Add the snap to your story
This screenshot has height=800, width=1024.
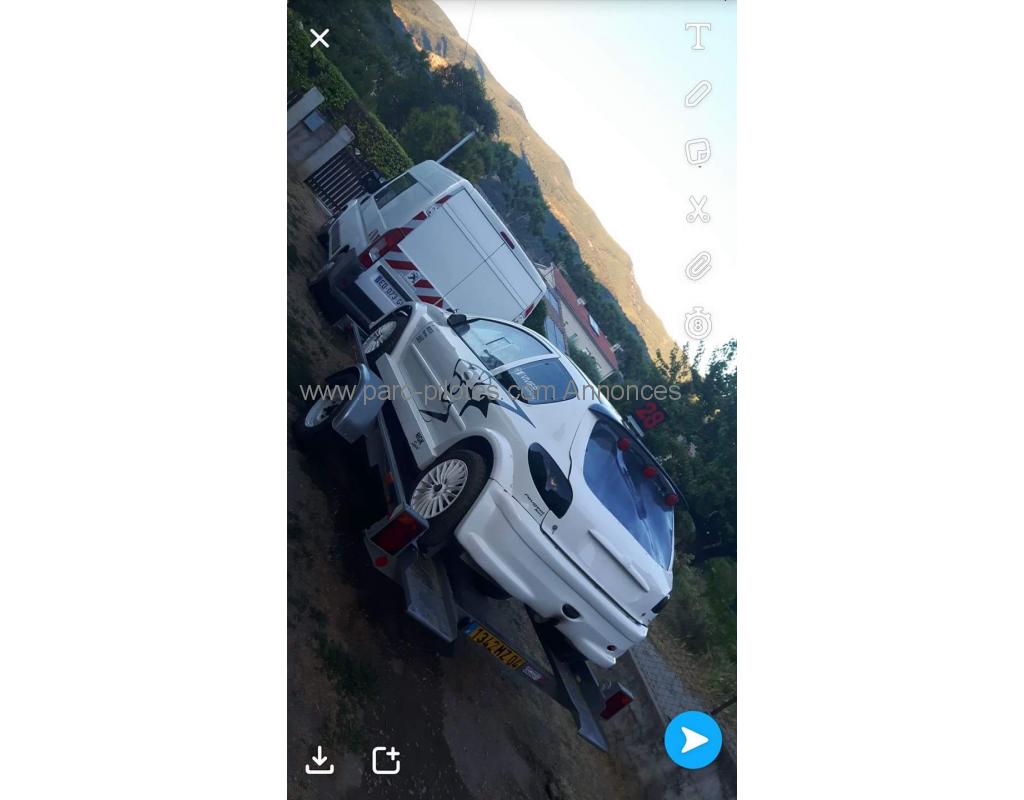(x=386, y=760)
